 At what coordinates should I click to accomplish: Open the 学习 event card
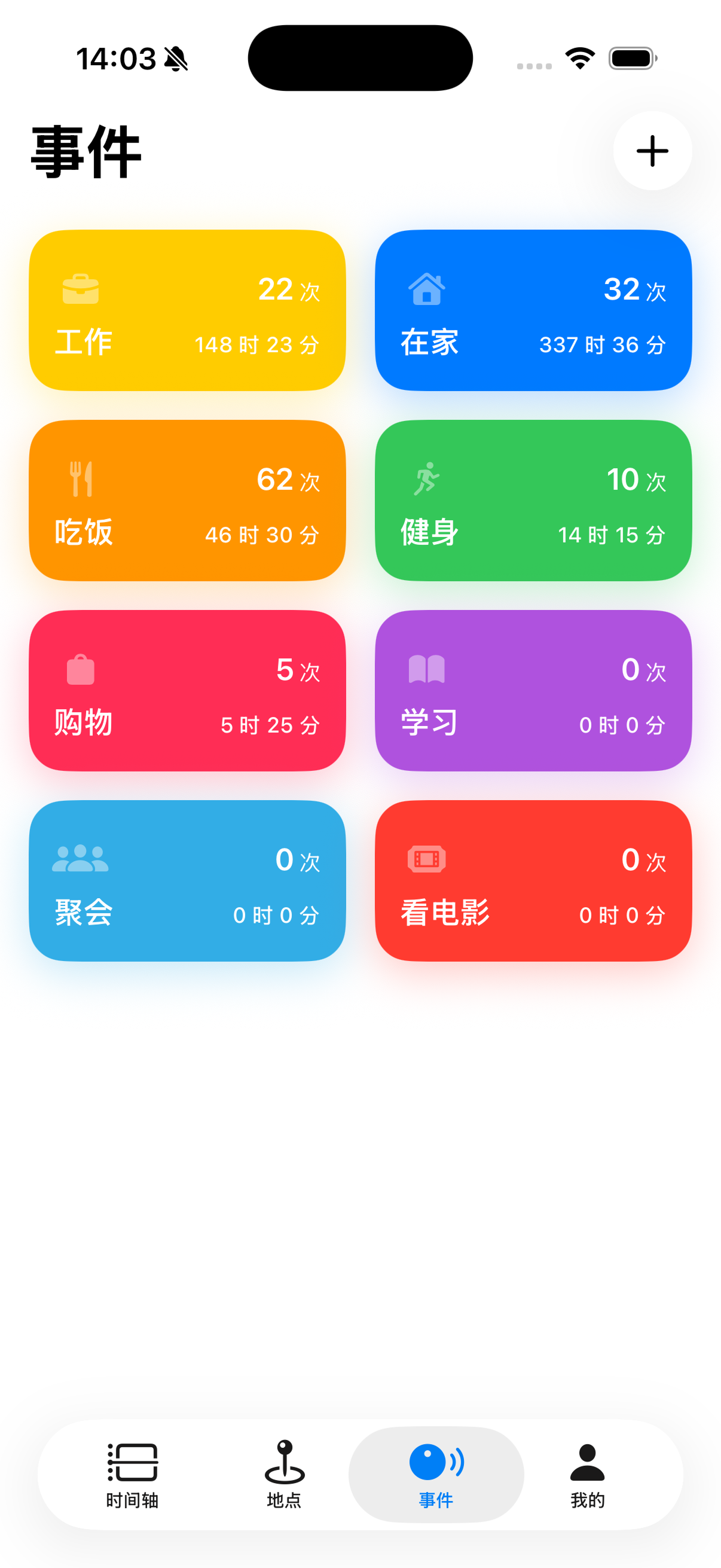[533, 691]
